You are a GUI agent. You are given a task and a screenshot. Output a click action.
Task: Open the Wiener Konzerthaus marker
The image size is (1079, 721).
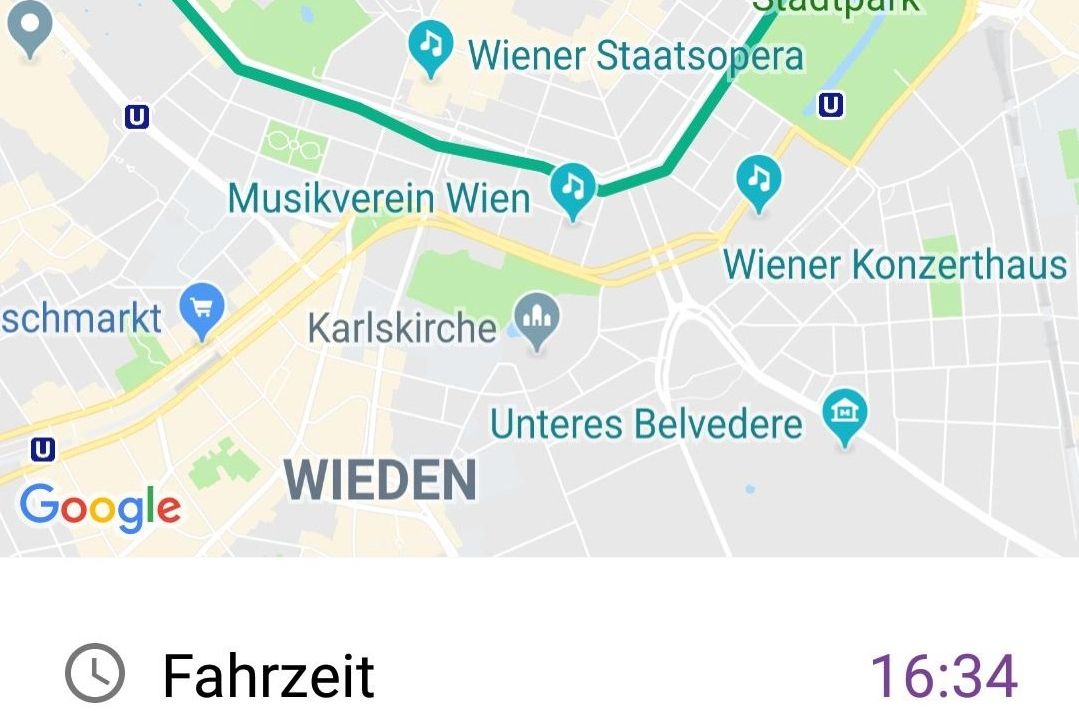[759, 180]
